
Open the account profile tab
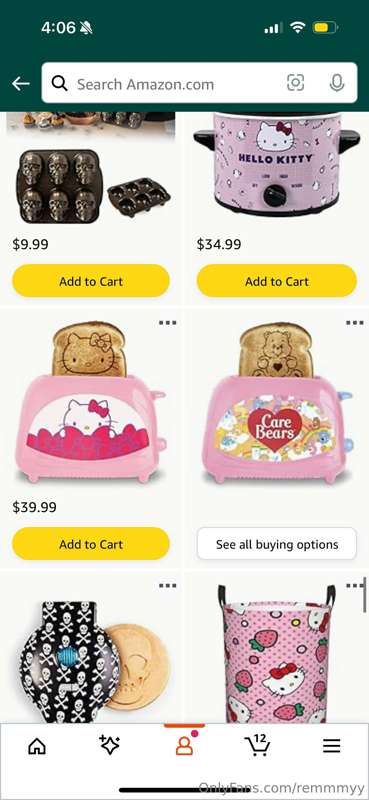(184, 745)
